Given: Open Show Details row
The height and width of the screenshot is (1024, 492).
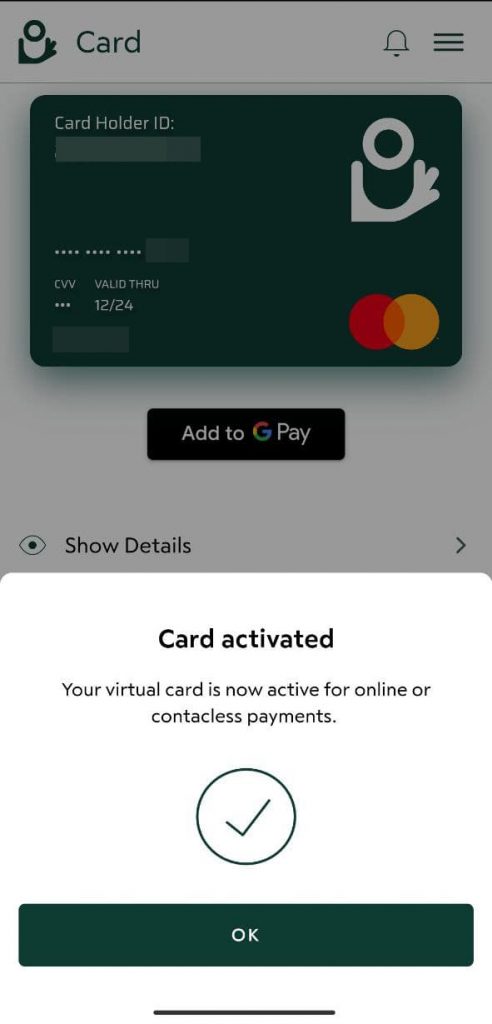Looking at the screenshot, I should (246, 545).
